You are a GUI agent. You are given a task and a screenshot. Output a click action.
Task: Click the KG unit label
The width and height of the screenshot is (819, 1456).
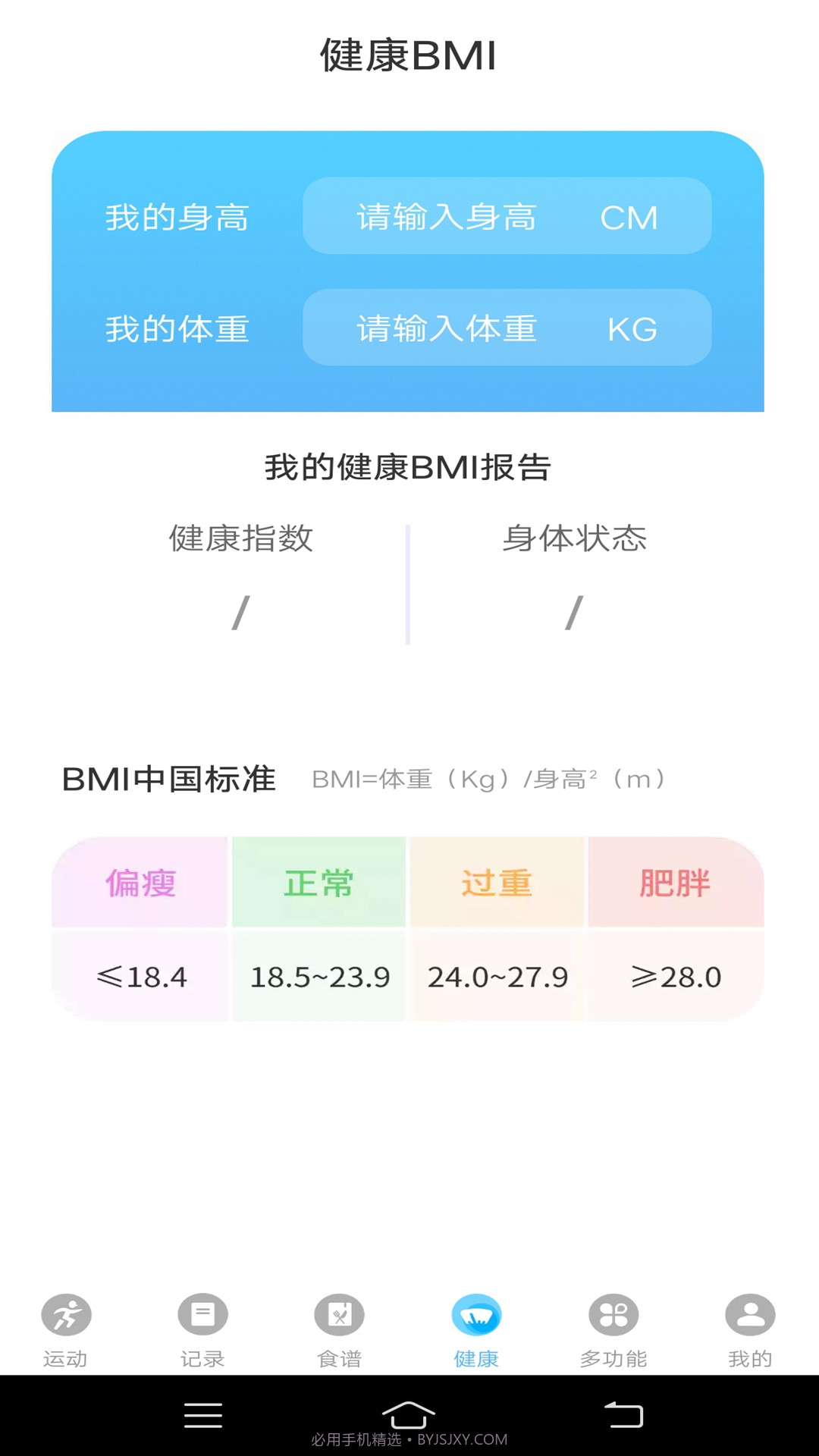(630, 328)
